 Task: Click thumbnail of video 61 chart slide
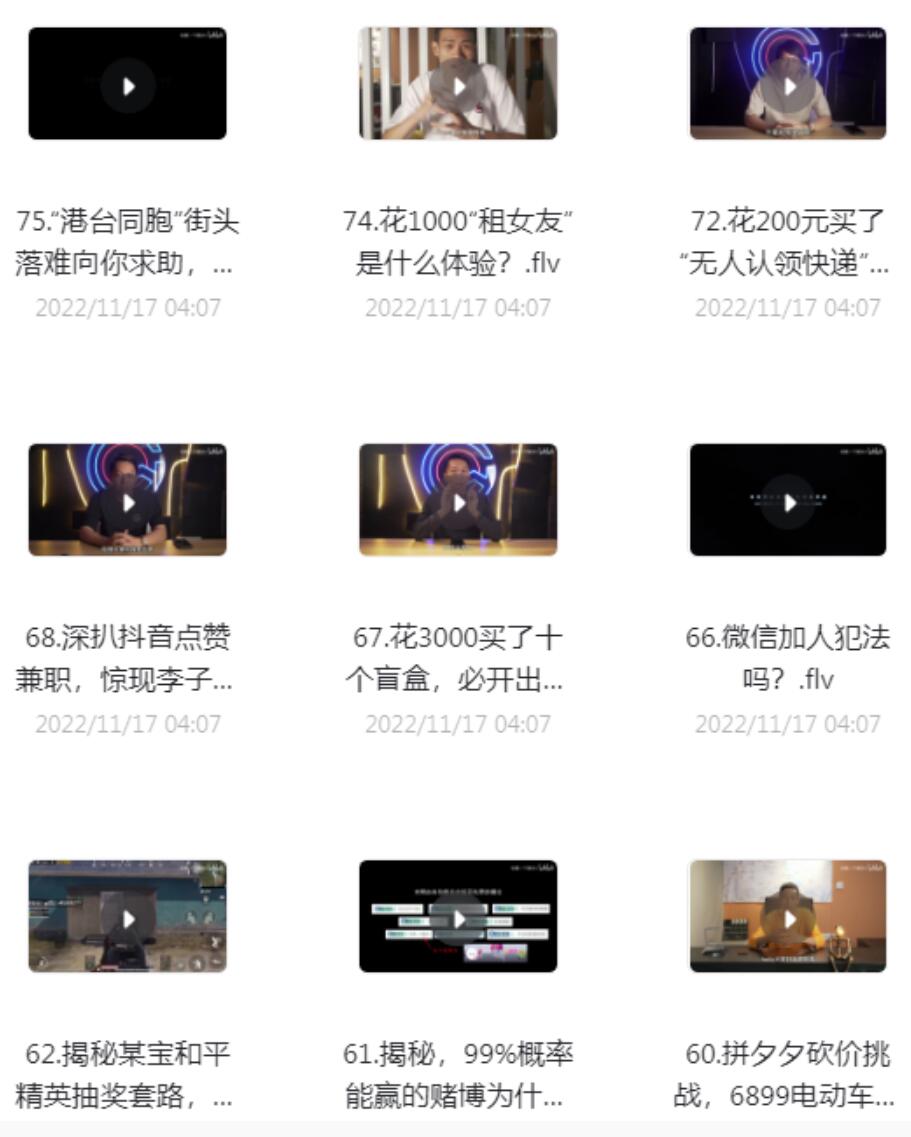(x=458, y=917)
